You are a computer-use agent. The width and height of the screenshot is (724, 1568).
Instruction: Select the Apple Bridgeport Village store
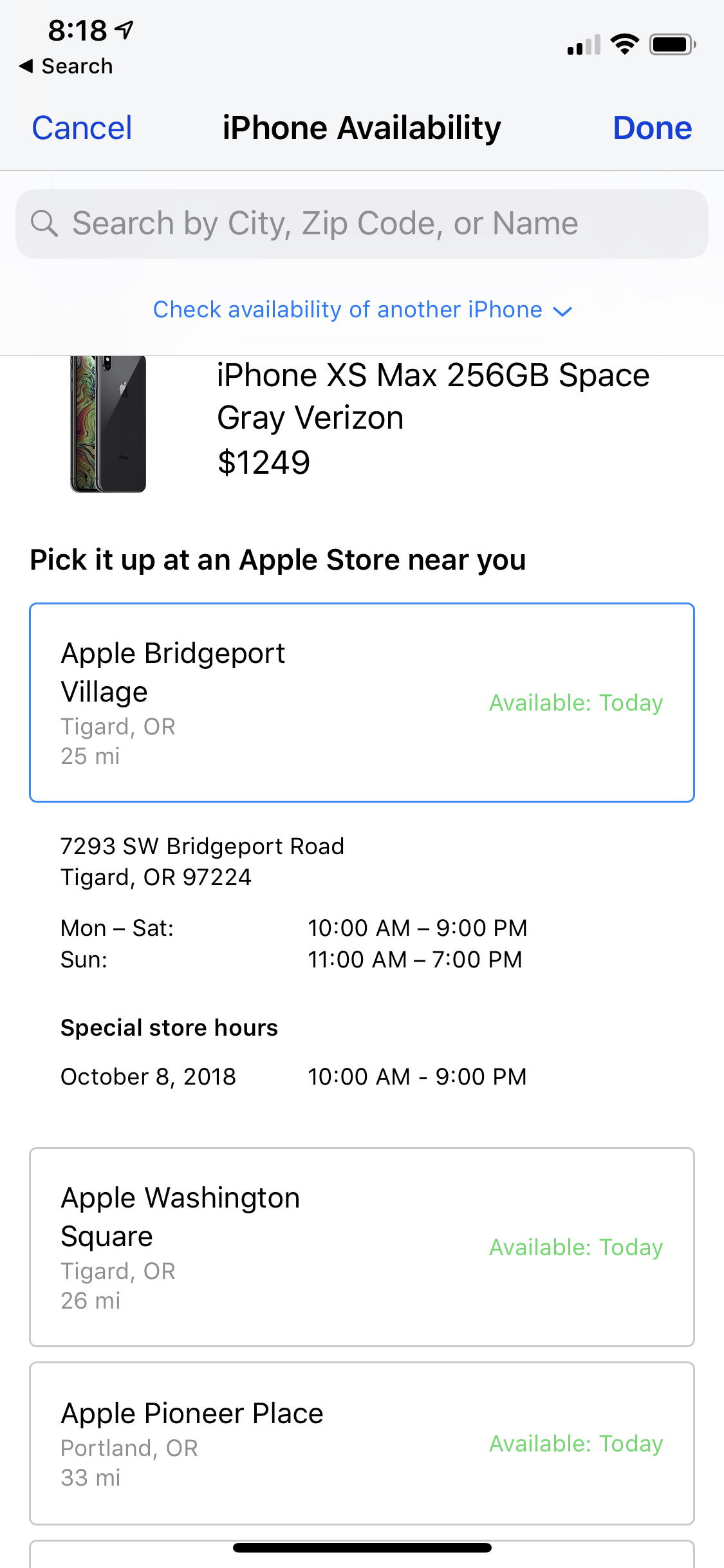click(x=362, y=702)
